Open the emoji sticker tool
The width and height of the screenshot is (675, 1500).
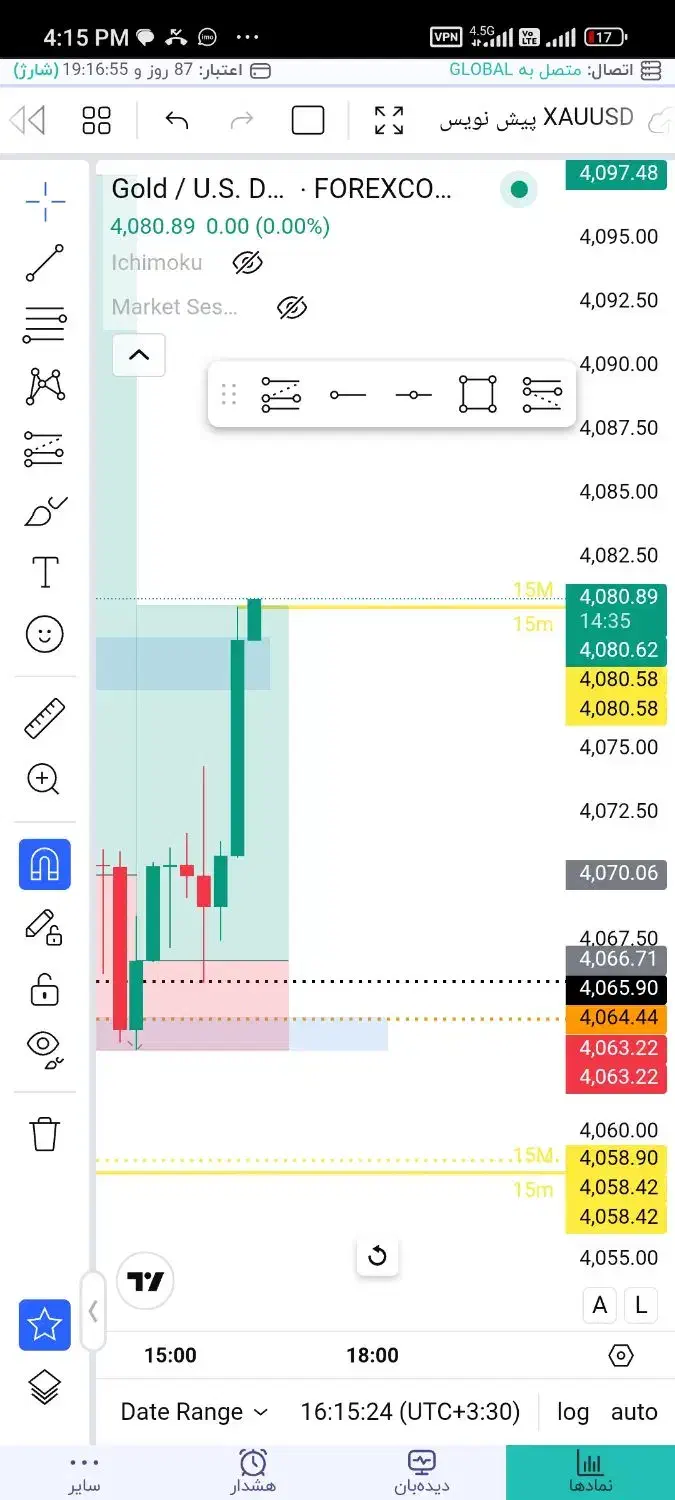[x=45, y=634]
